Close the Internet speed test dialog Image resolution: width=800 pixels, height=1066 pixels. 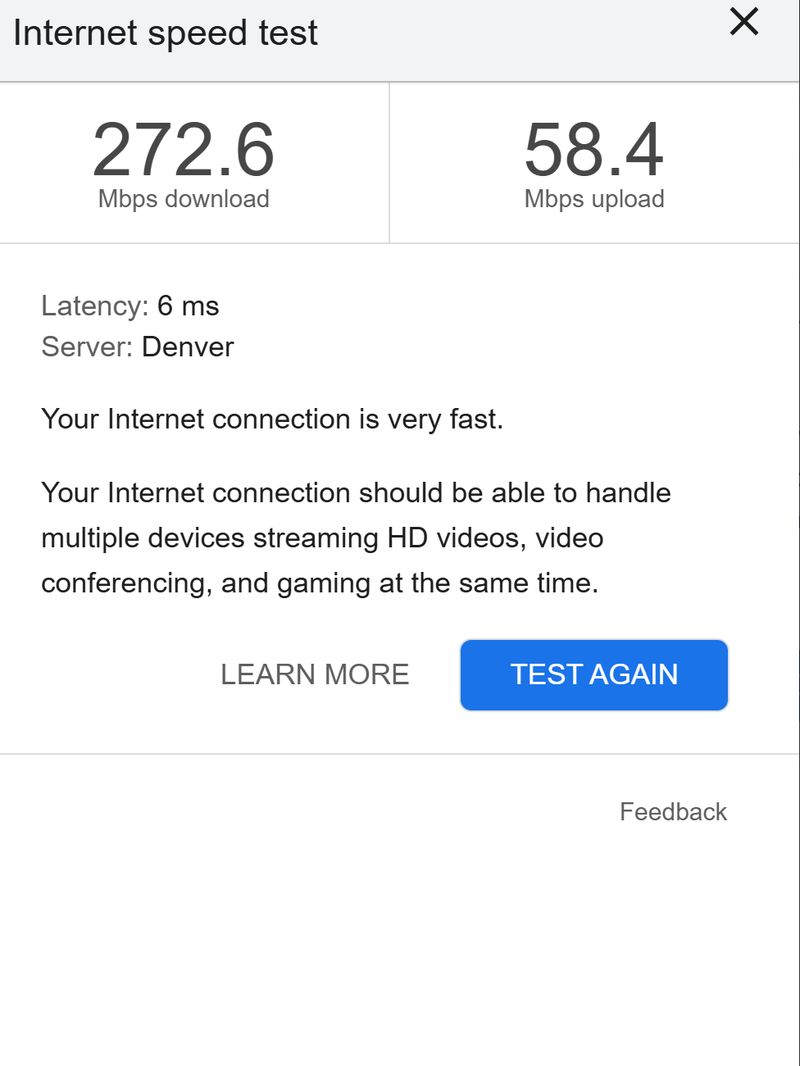click(x=744, y=22)
